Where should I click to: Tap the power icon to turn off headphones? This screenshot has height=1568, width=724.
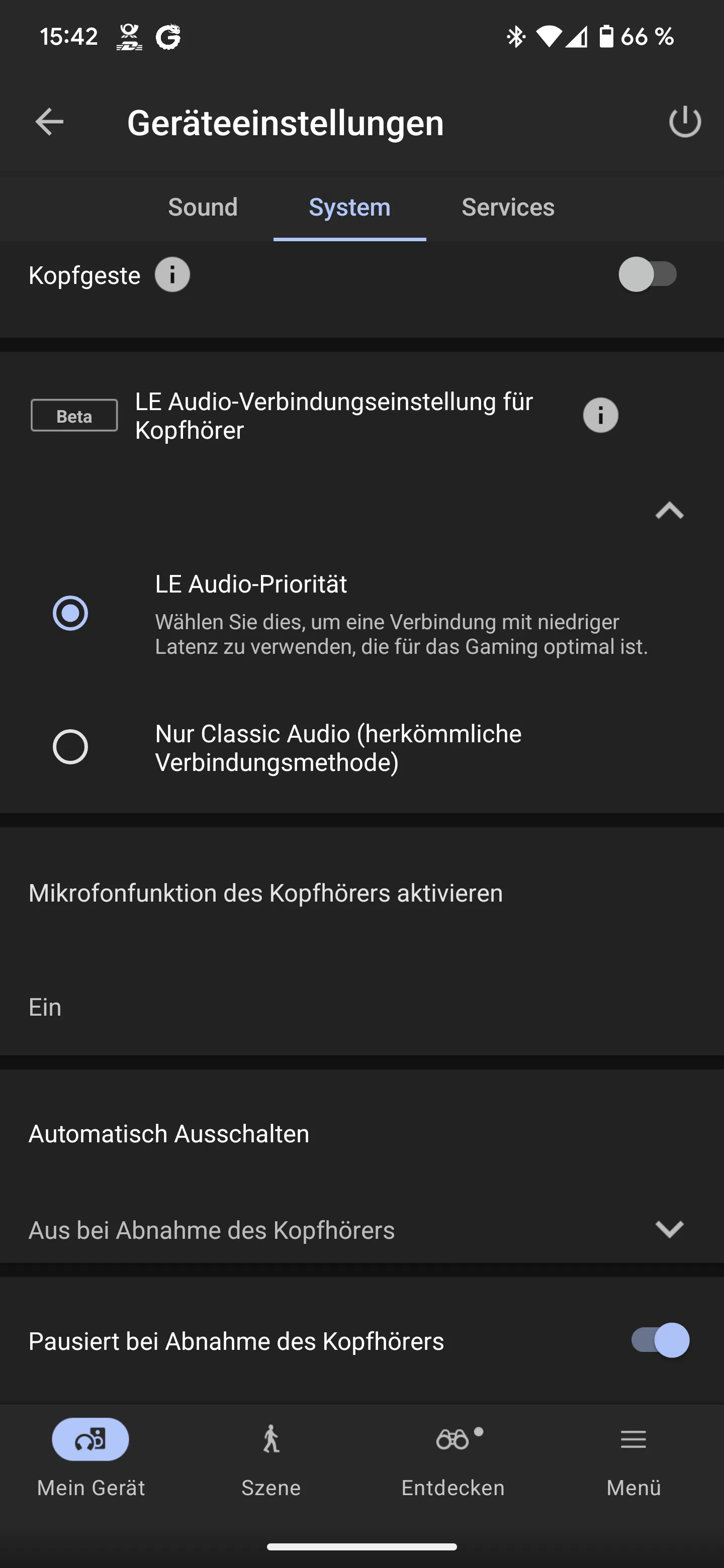685,122
